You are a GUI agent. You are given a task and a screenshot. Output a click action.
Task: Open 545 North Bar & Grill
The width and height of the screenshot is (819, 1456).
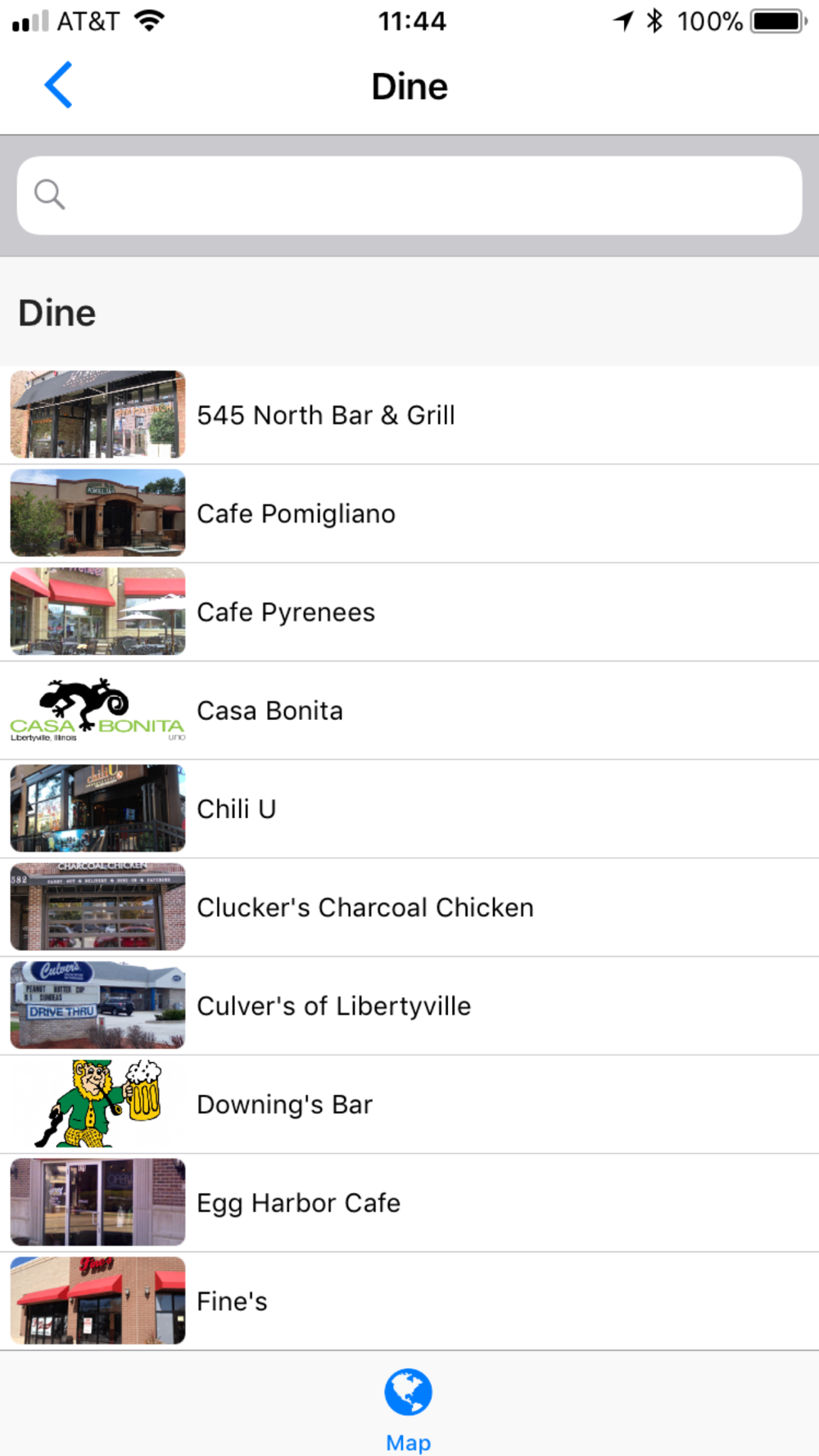click(409, 415)
